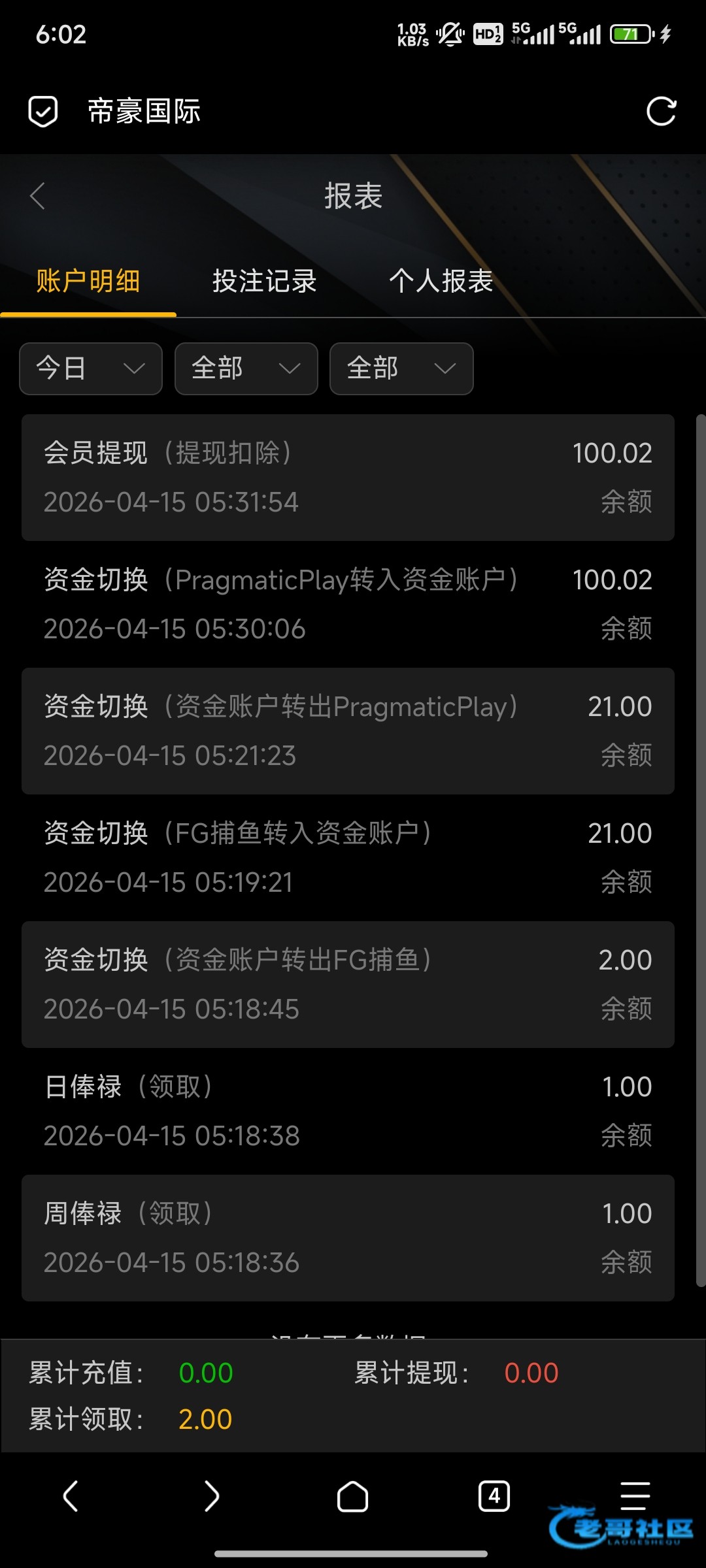Tap the browser back arrow

pos(70,1496)
